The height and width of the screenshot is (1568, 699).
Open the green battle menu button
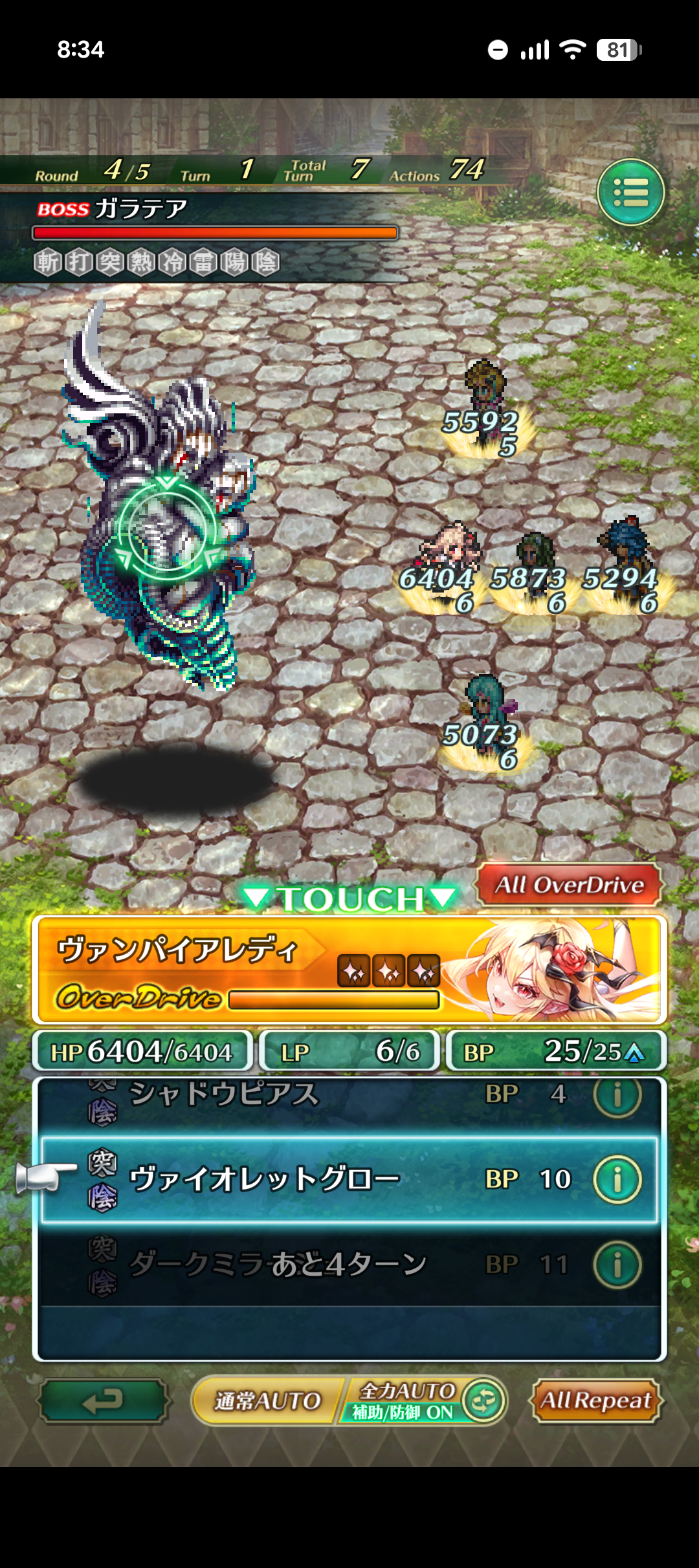pos(630,192)
